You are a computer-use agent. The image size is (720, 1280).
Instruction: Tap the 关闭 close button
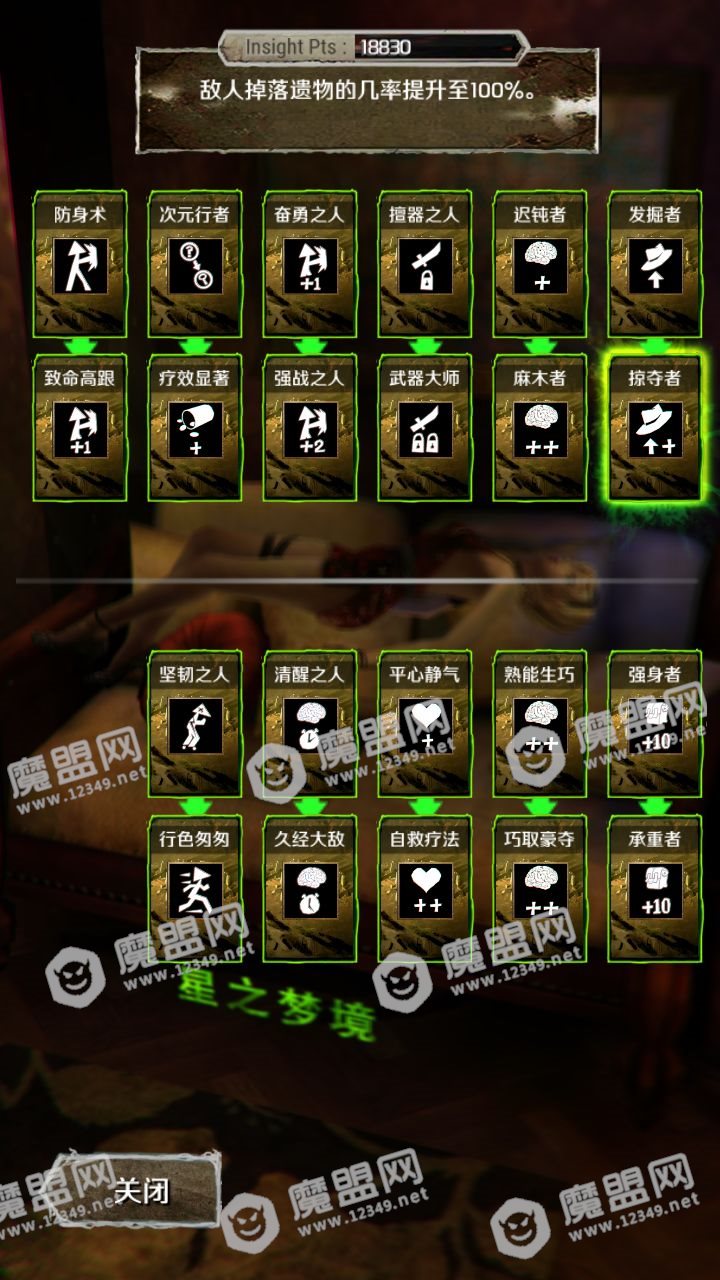[141, 1190]
